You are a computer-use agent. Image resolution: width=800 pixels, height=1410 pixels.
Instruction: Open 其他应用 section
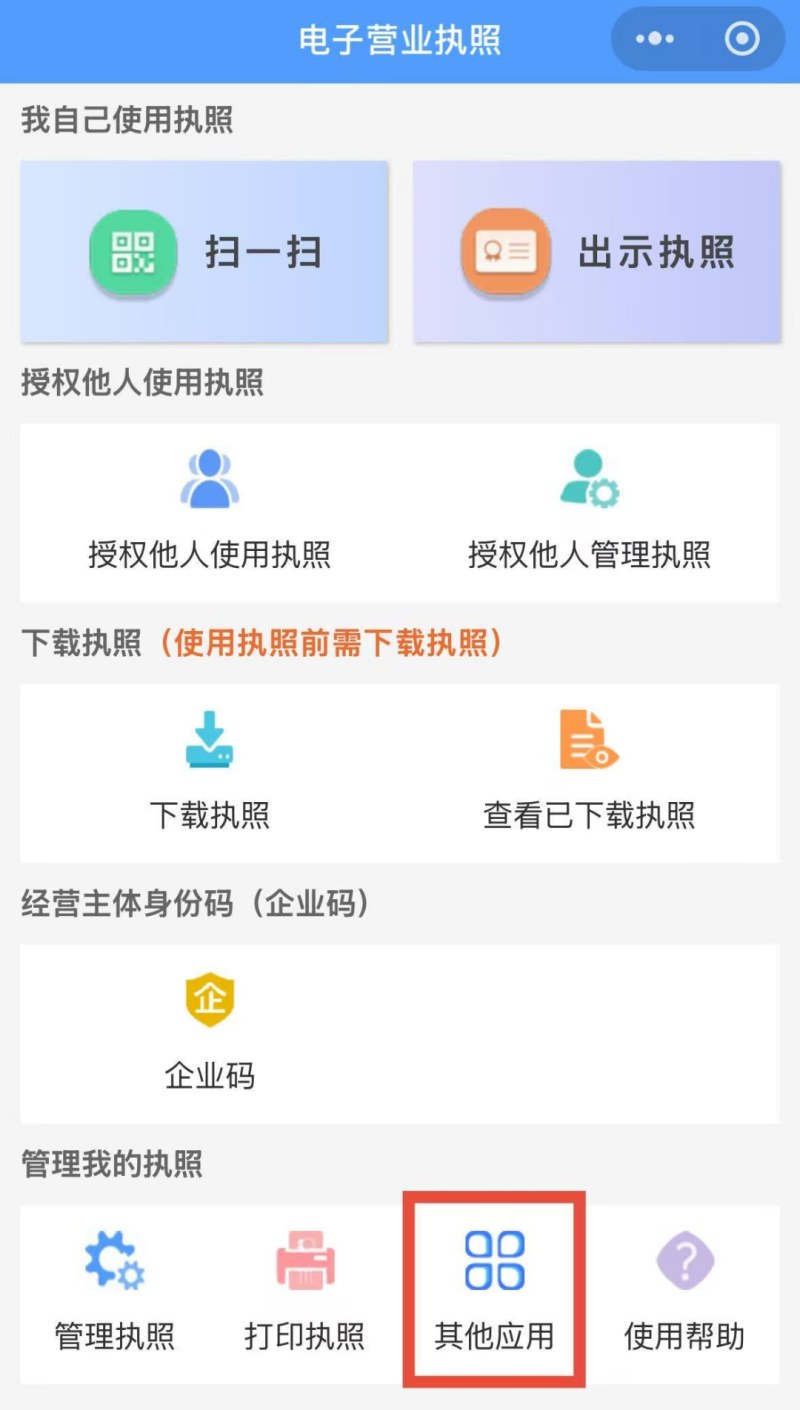point(494,1293)
